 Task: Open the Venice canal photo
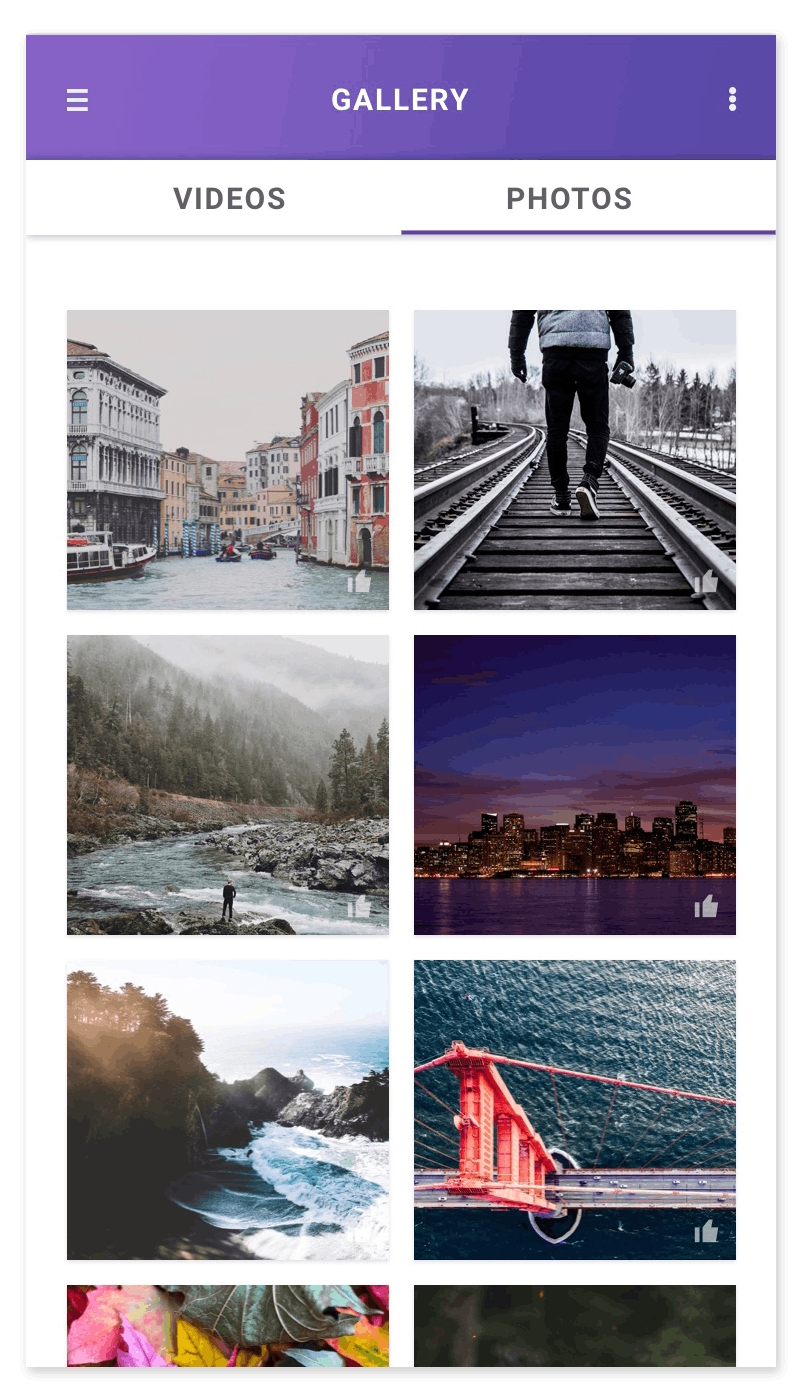(228, 459)
